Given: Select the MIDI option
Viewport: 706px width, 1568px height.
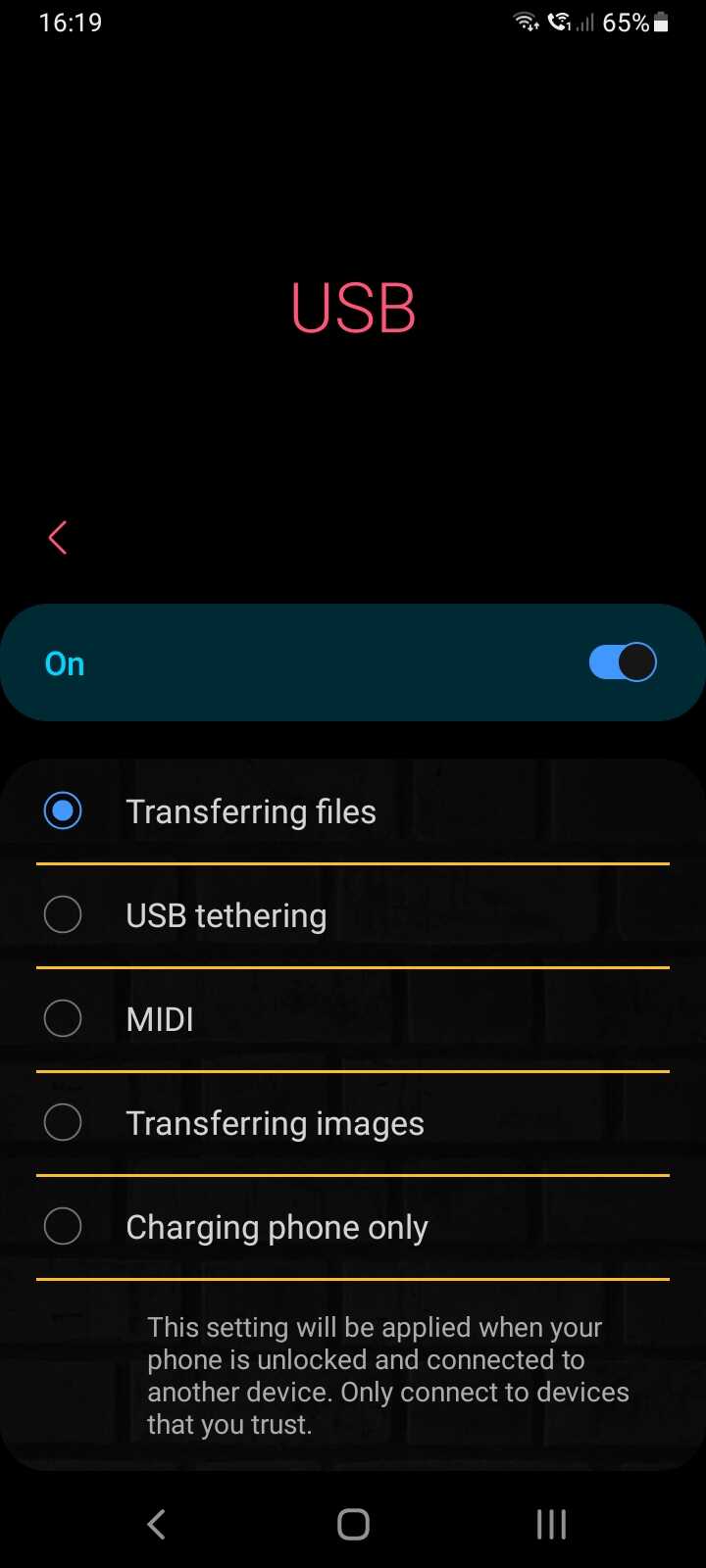Looking at the screenshot, I should pos(353,1019).
